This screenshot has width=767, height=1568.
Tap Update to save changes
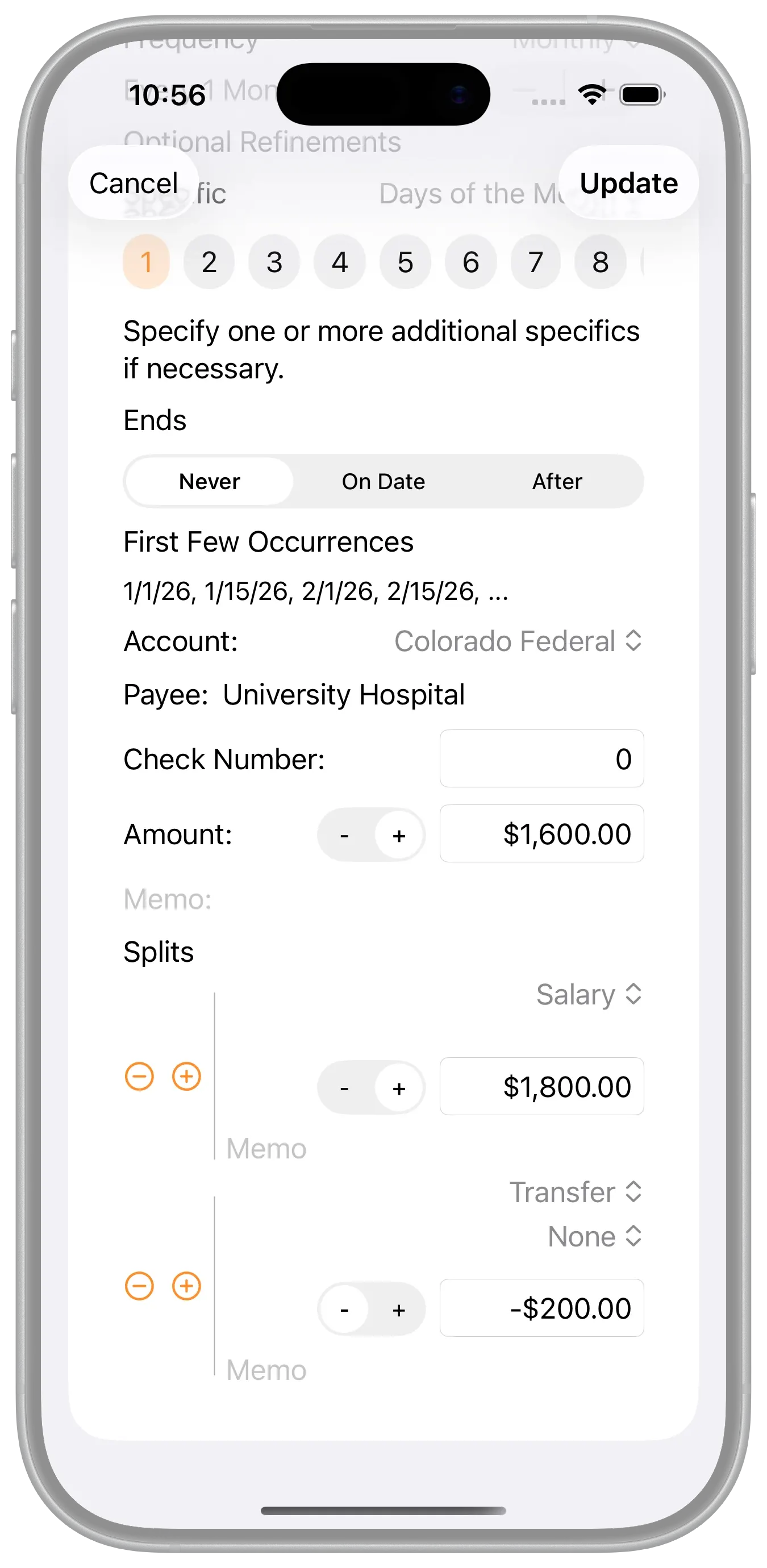pyautogui.click(x=628, y=183)
